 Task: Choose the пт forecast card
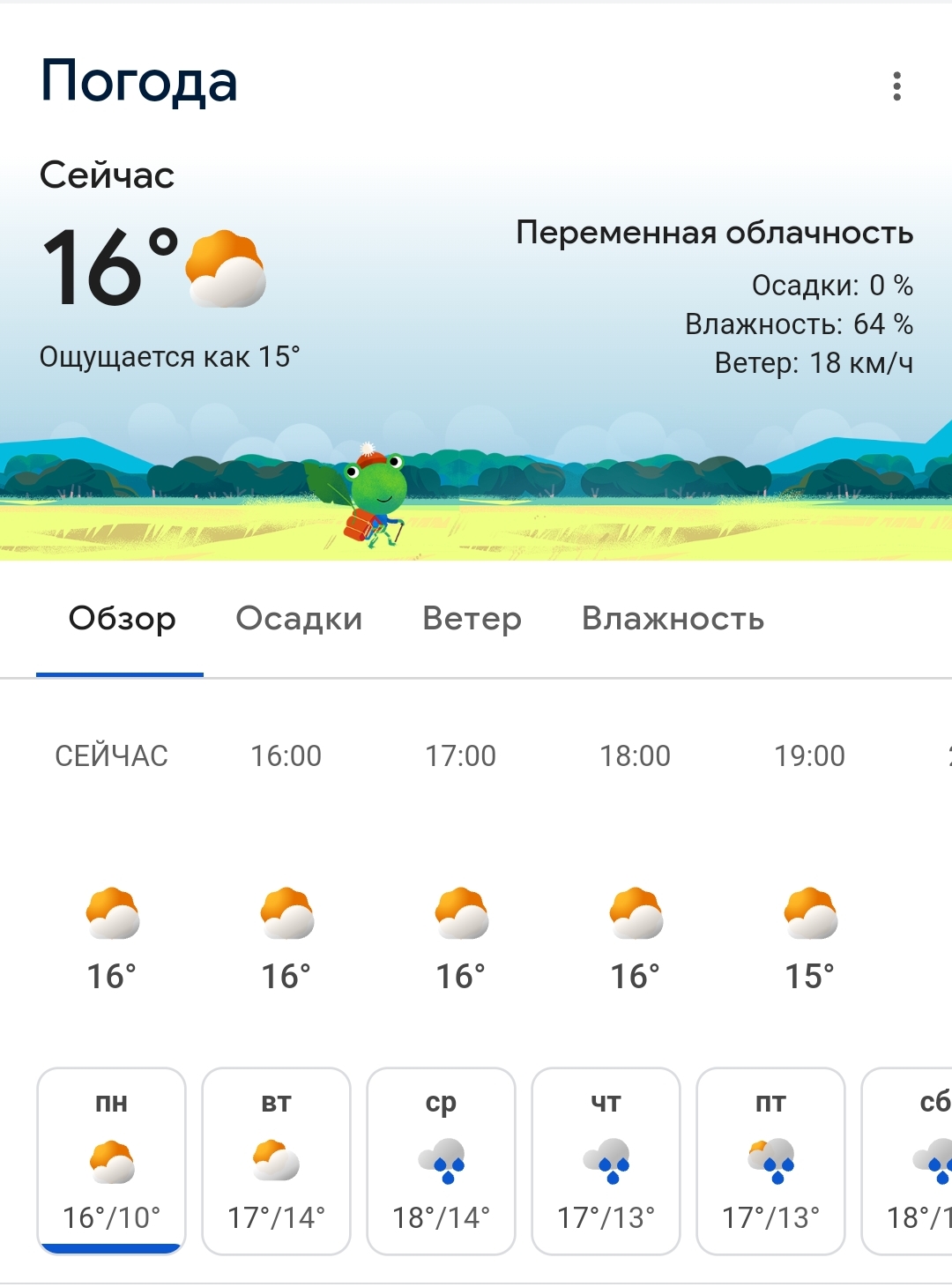tap(770, 1160)
